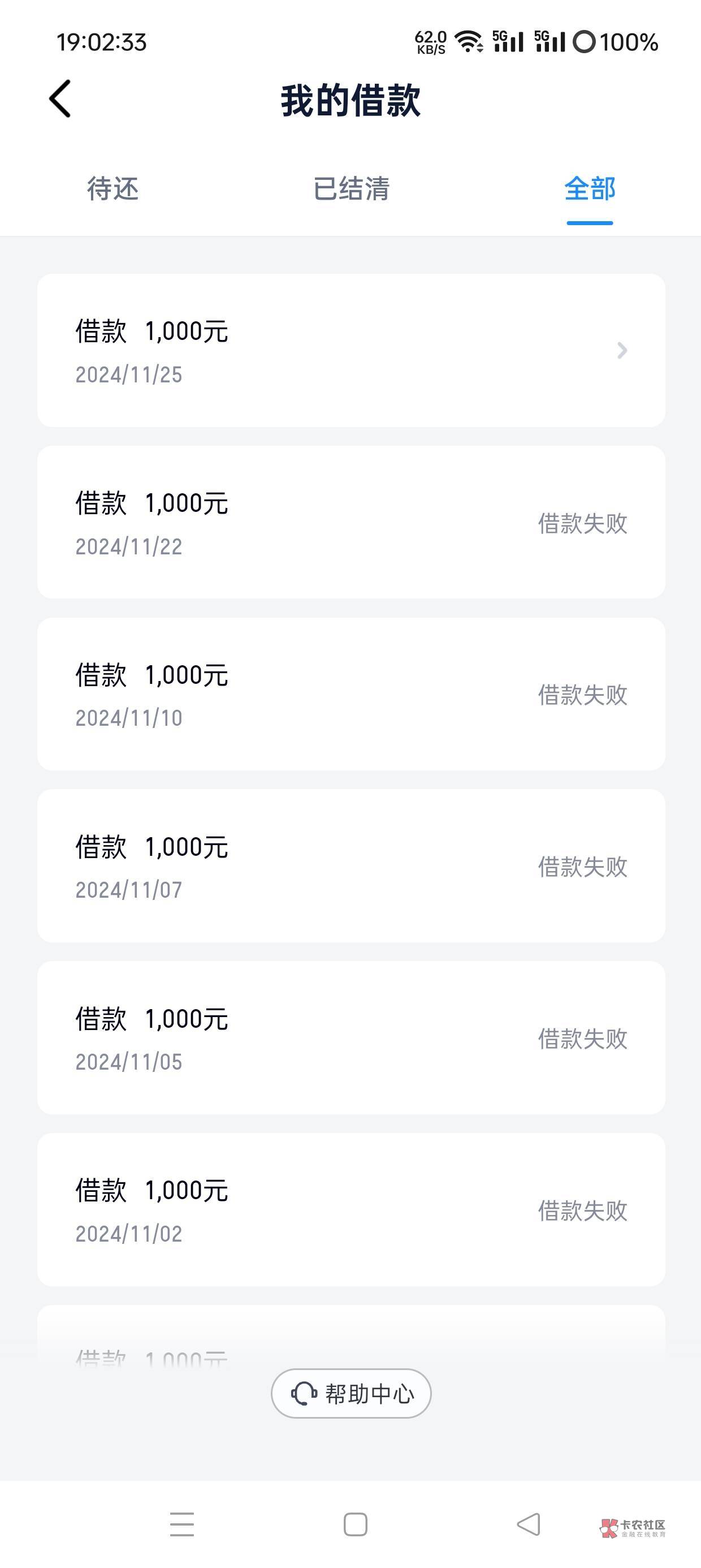The image size is (701, 1568).
Task: Switch to the 待还 tab
Action: 112,189
